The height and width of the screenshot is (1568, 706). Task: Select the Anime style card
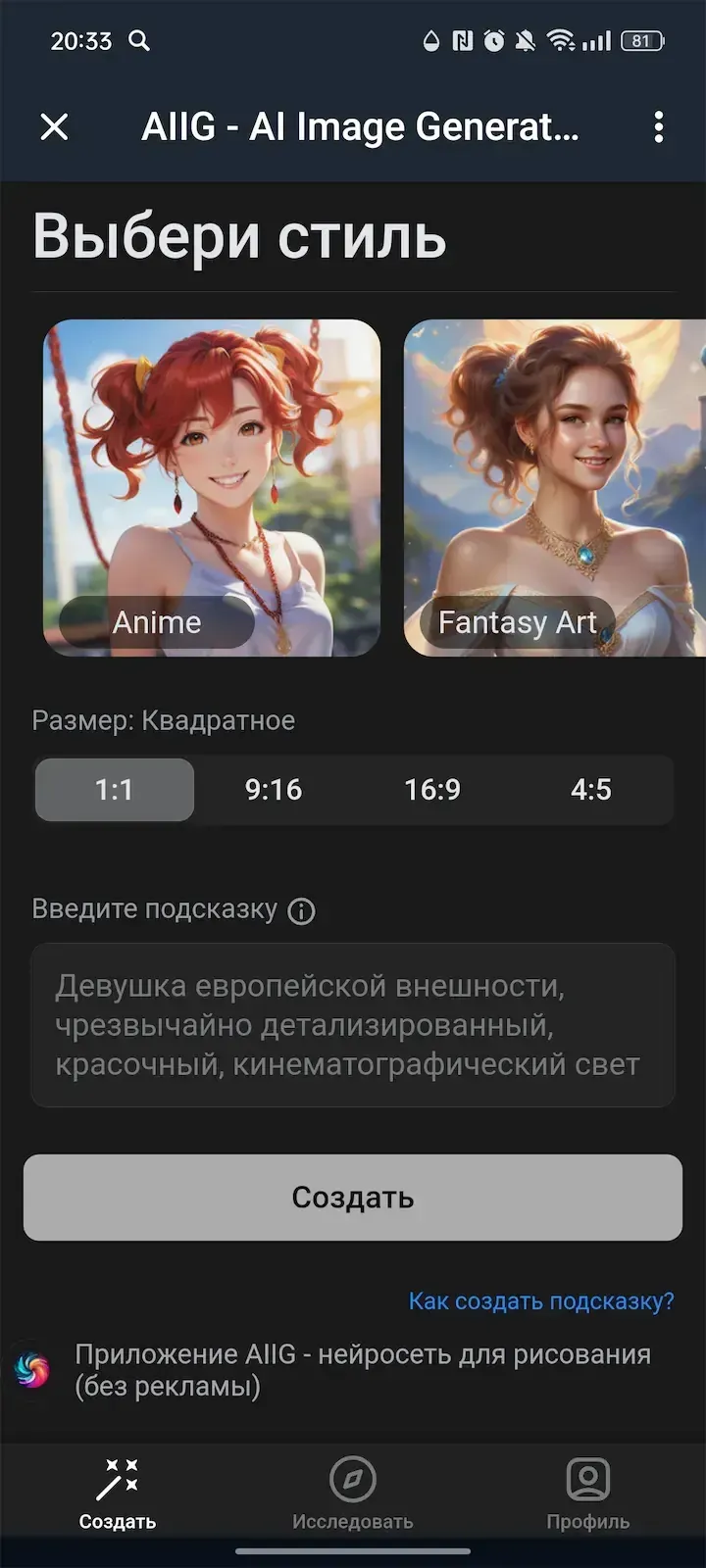point(212,487)
